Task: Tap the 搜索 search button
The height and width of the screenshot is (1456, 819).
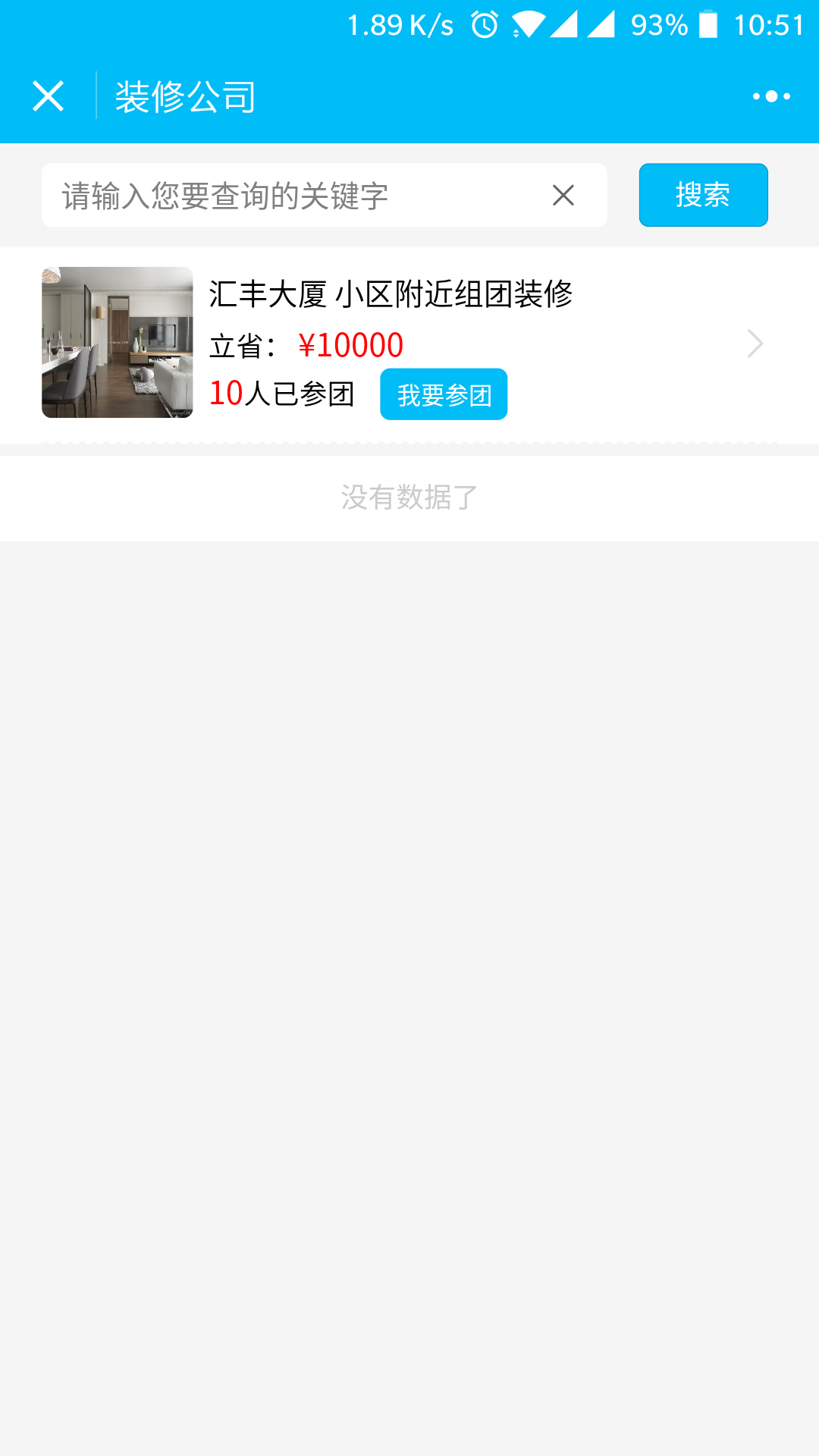Action: point(703,195)
